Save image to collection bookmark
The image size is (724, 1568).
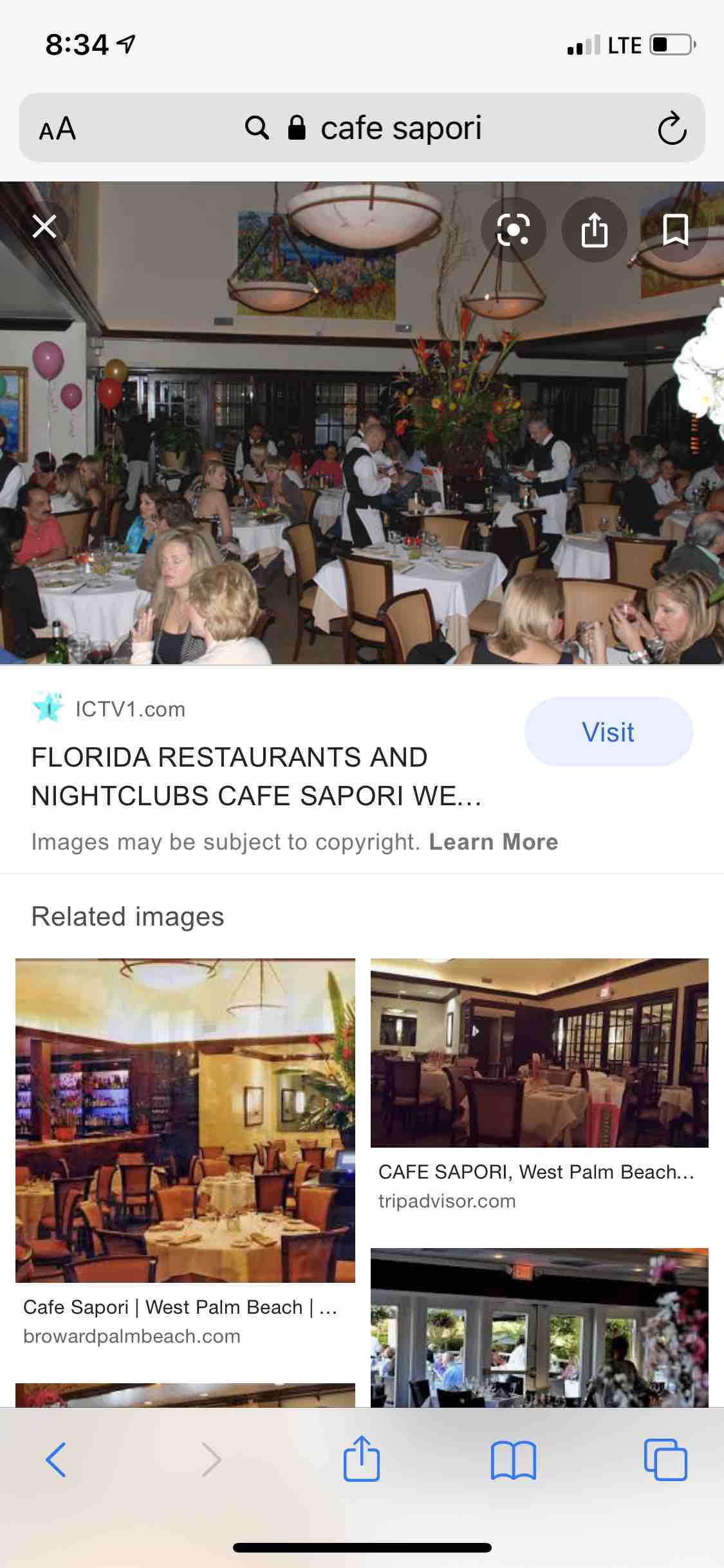675,230
